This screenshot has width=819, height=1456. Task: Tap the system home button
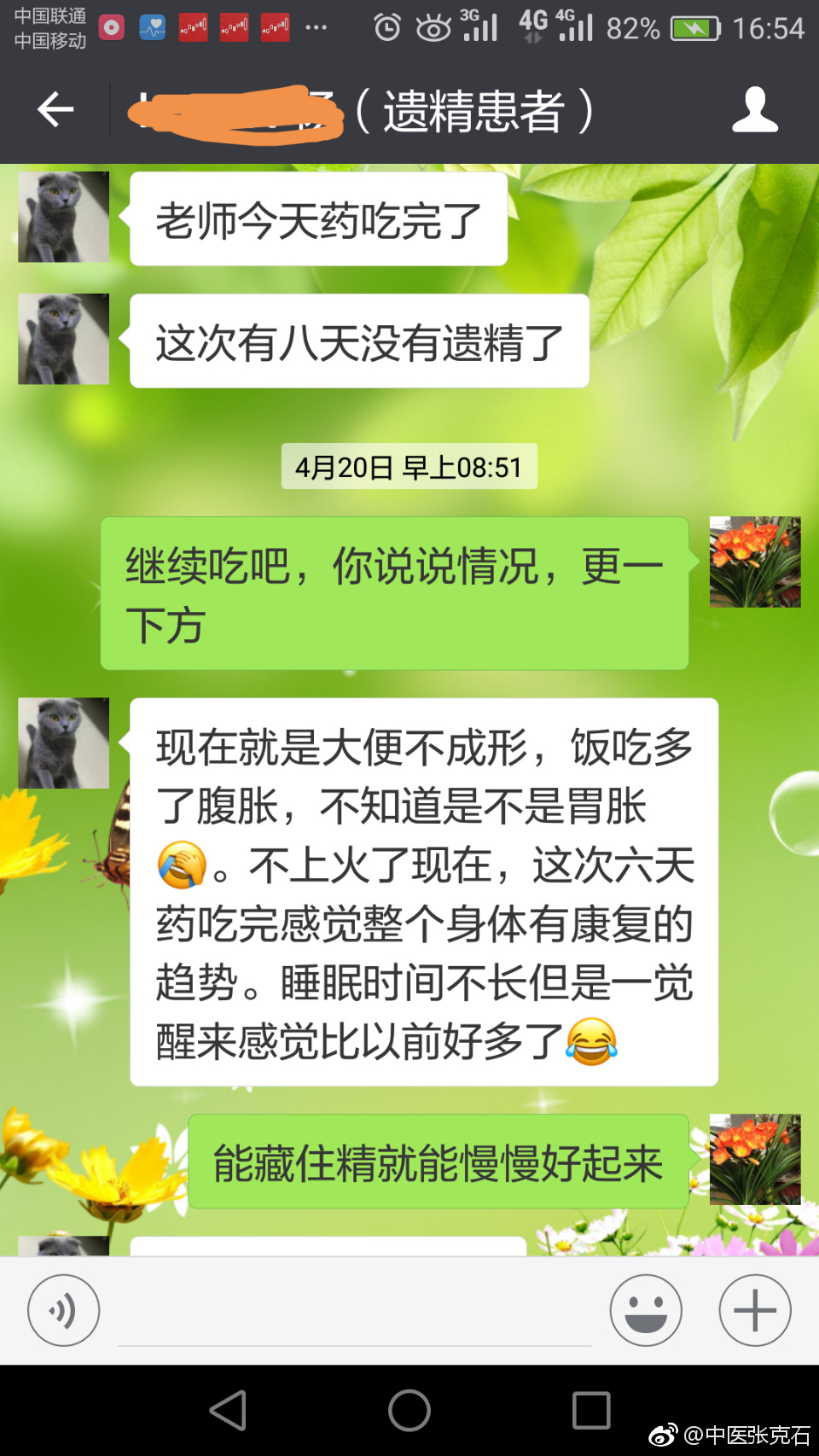409,1410
